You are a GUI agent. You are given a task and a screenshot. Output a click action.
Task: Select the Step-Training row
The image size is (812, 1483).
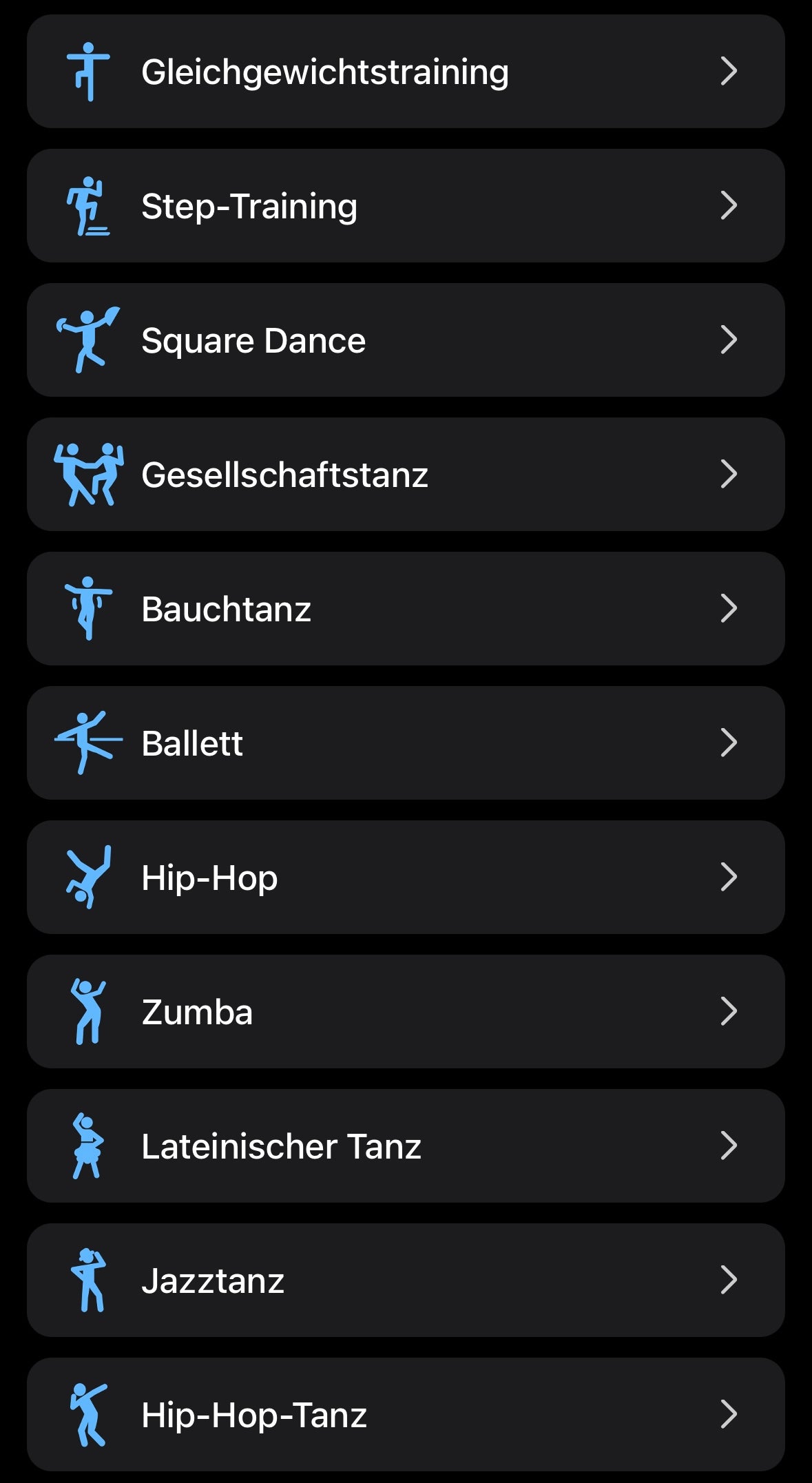[406, 206]
